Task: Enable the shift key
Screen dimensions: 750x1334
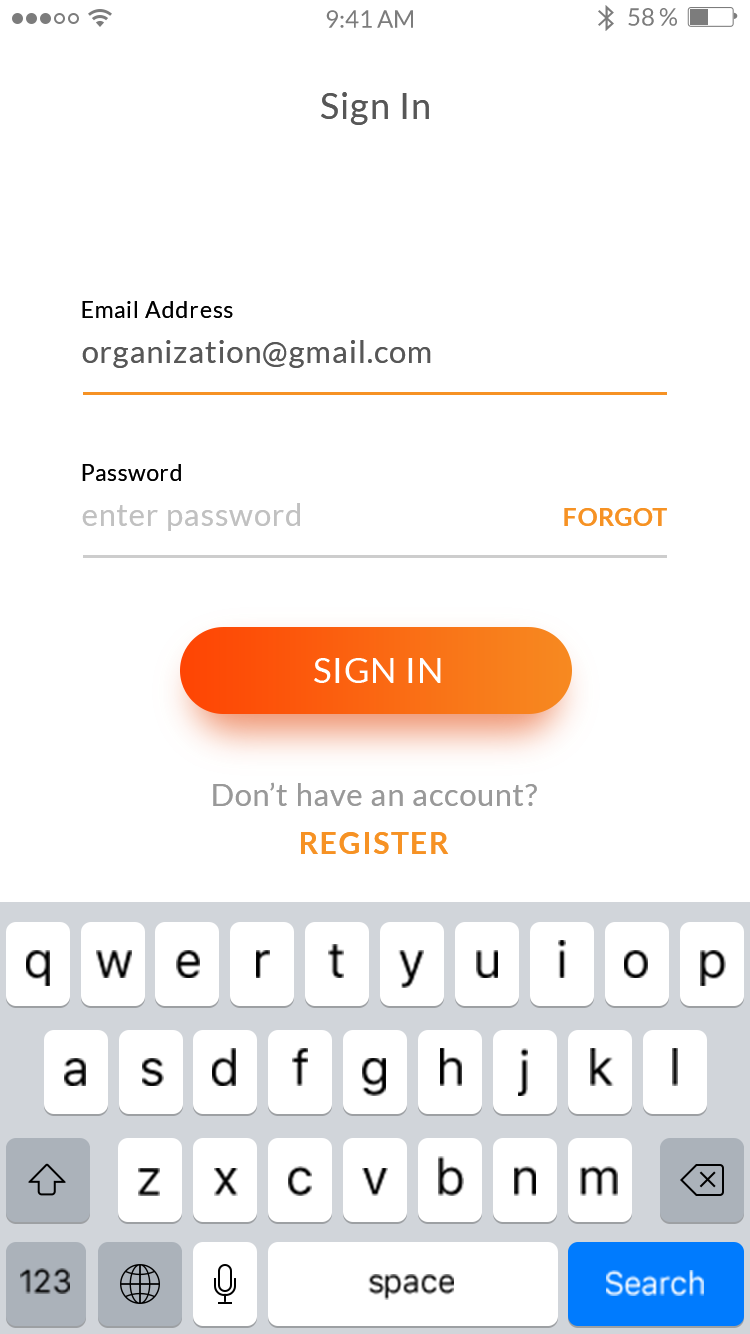Action: pyautogui.click(x=47, y=1181)
